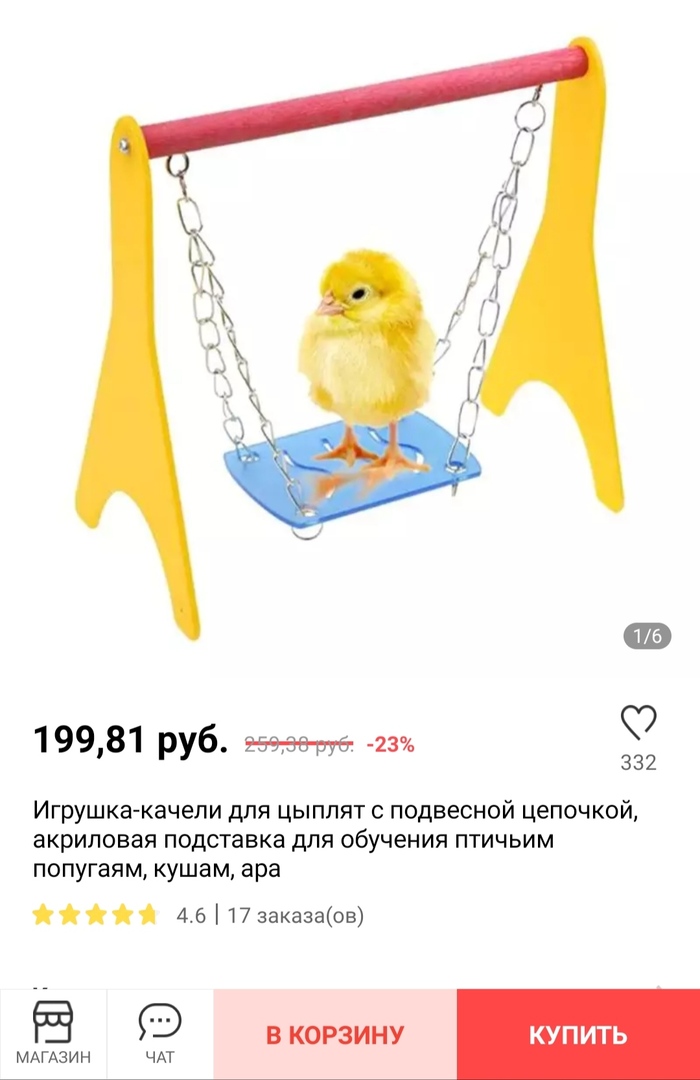Tap КУПИТЬ to buy now
Viewport: 700px width, 1080px height.
(x=578, y=1035)
